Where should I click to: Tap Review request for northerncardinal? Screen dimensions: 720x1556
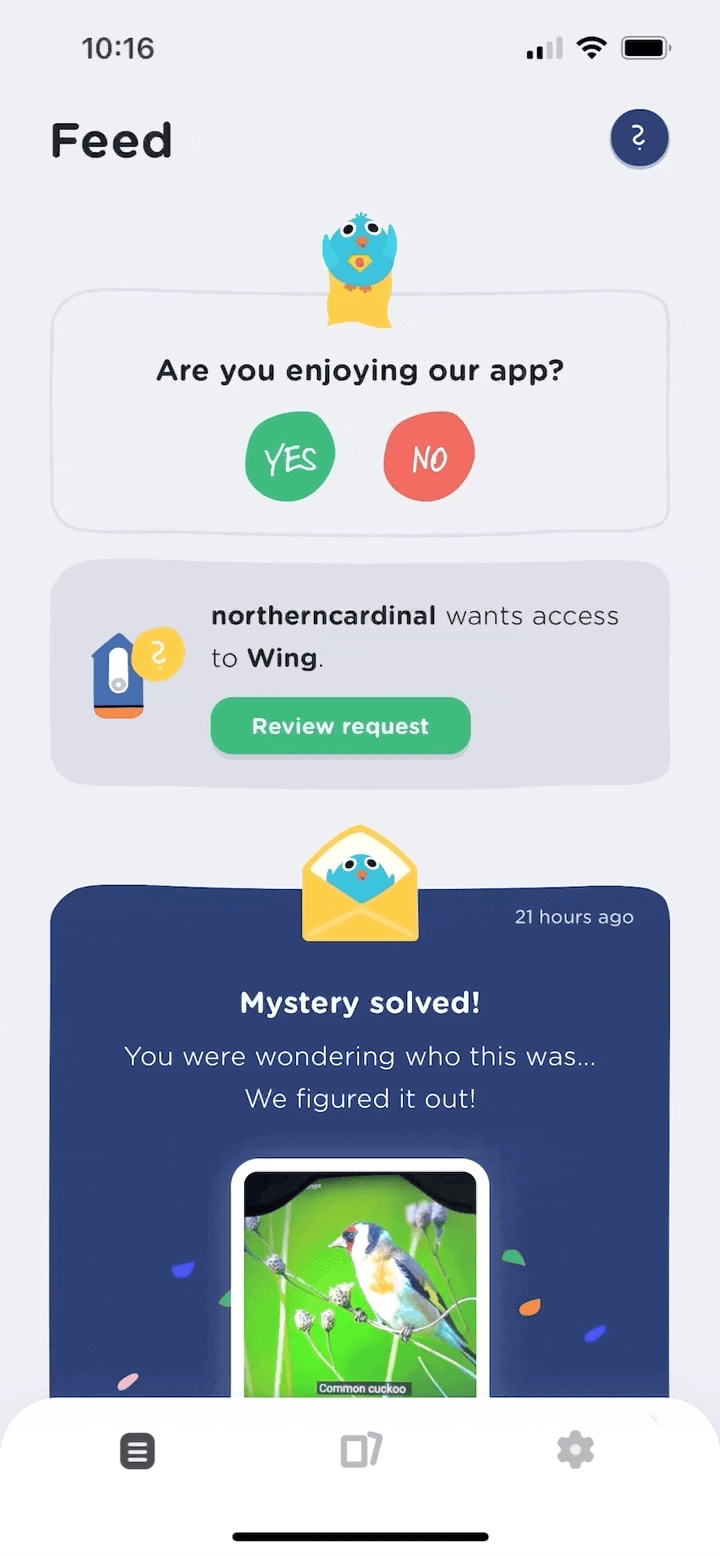[340, 726]
